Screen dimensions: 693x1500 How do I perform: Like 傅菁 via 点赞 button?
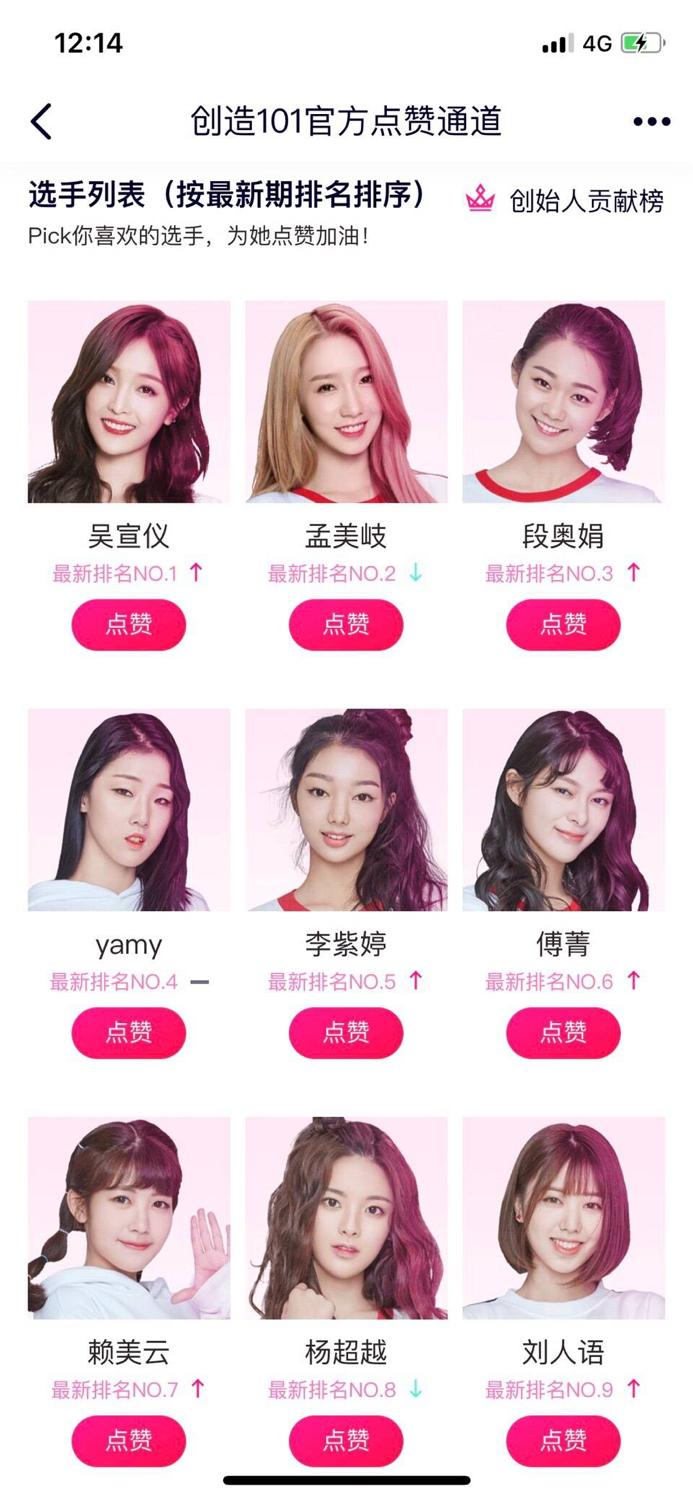tap(563, 1033)
